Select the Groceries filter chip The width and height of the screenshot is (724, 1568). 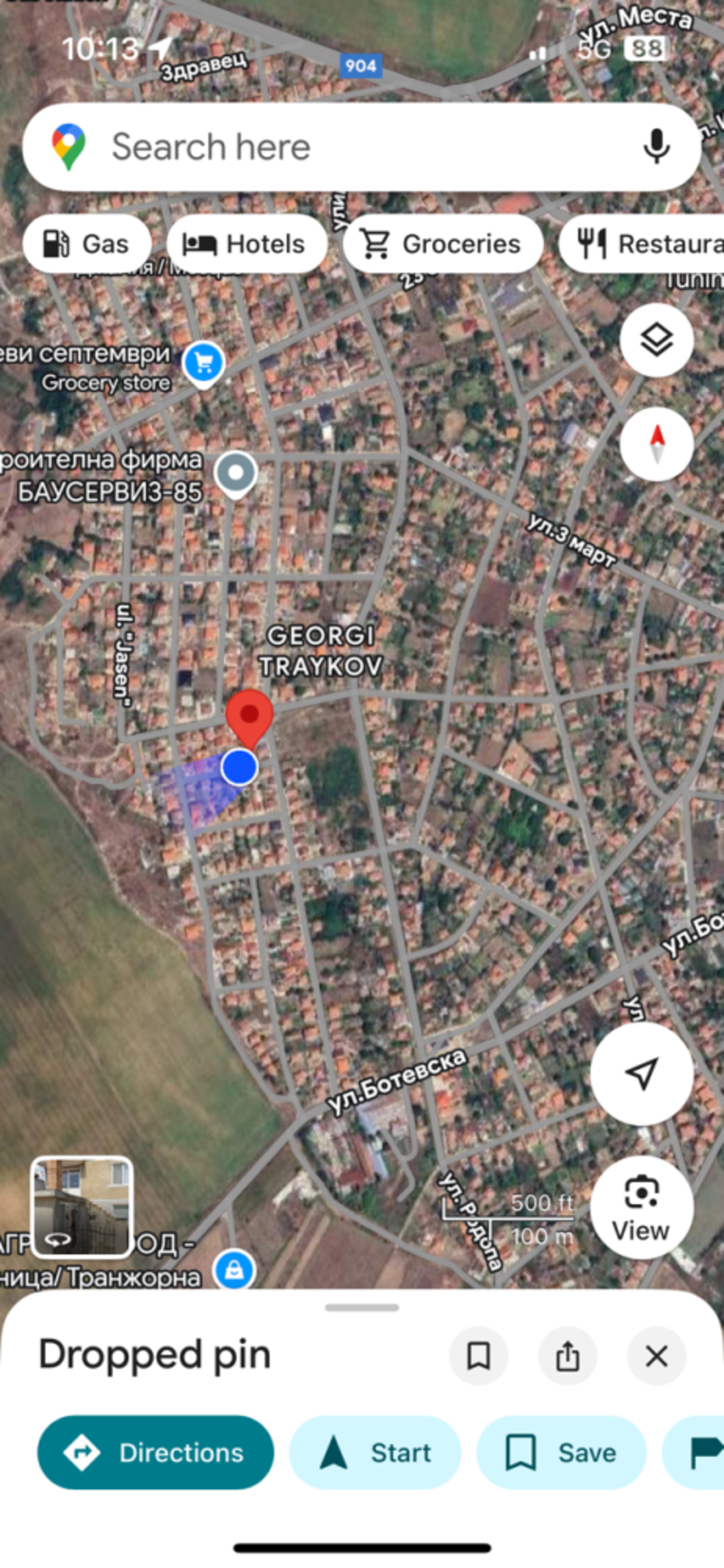442,244
